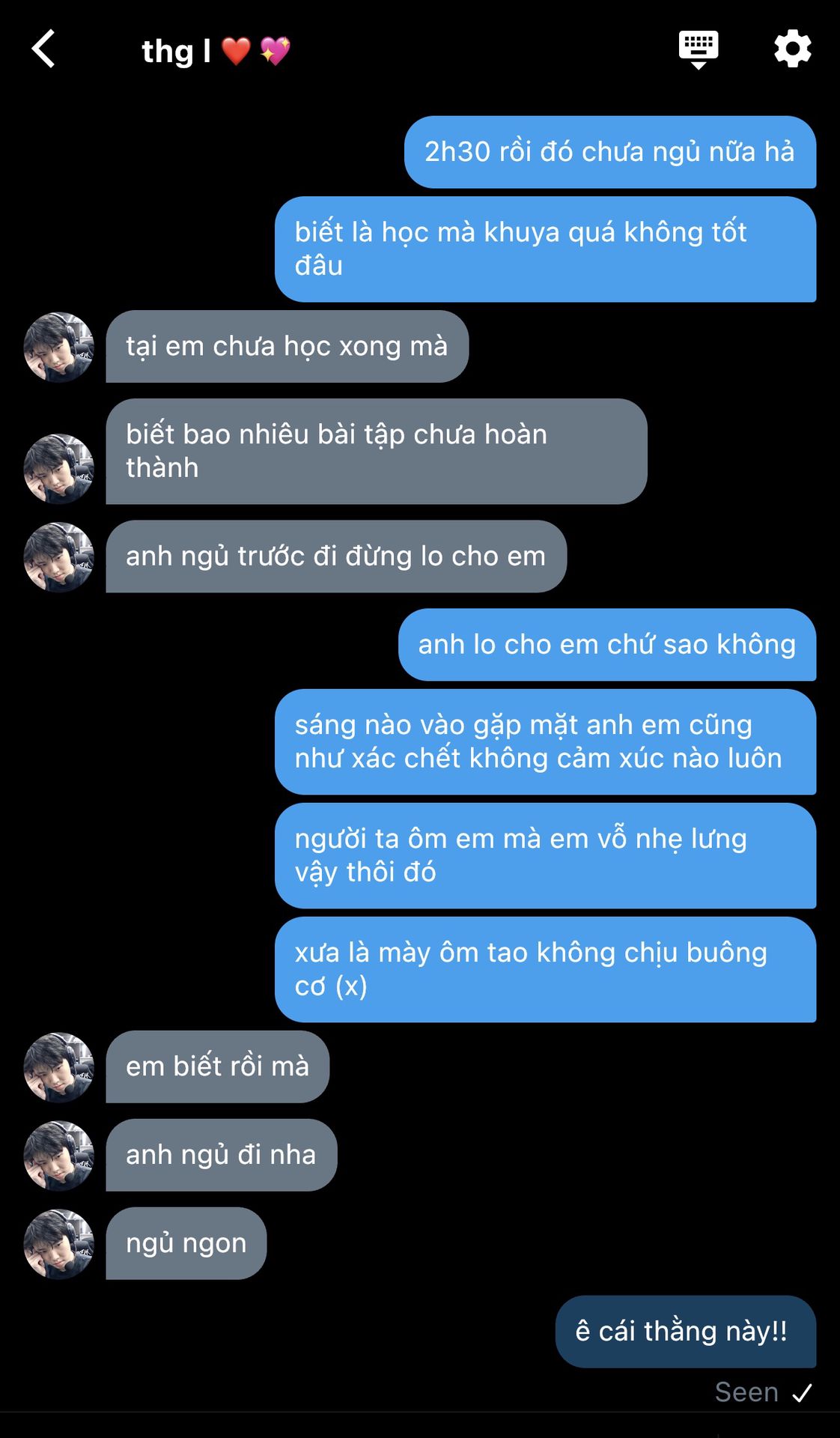Tap avatar beside "tại em chưa học xong mà"

pos(58,348)
